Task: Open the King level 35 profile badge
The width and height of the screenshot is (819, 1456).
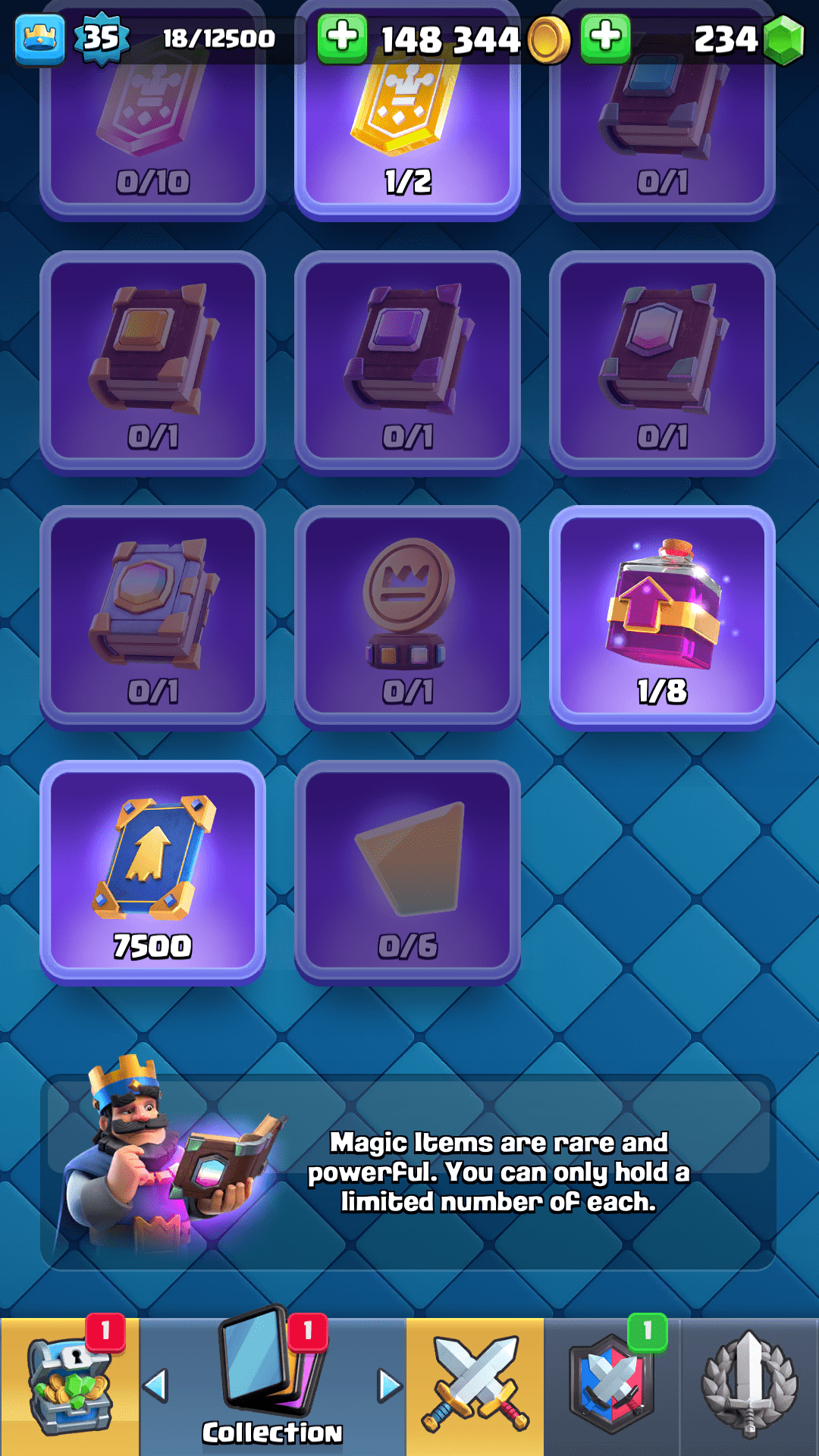Action: pyautogui.click(x=102, y=38)
